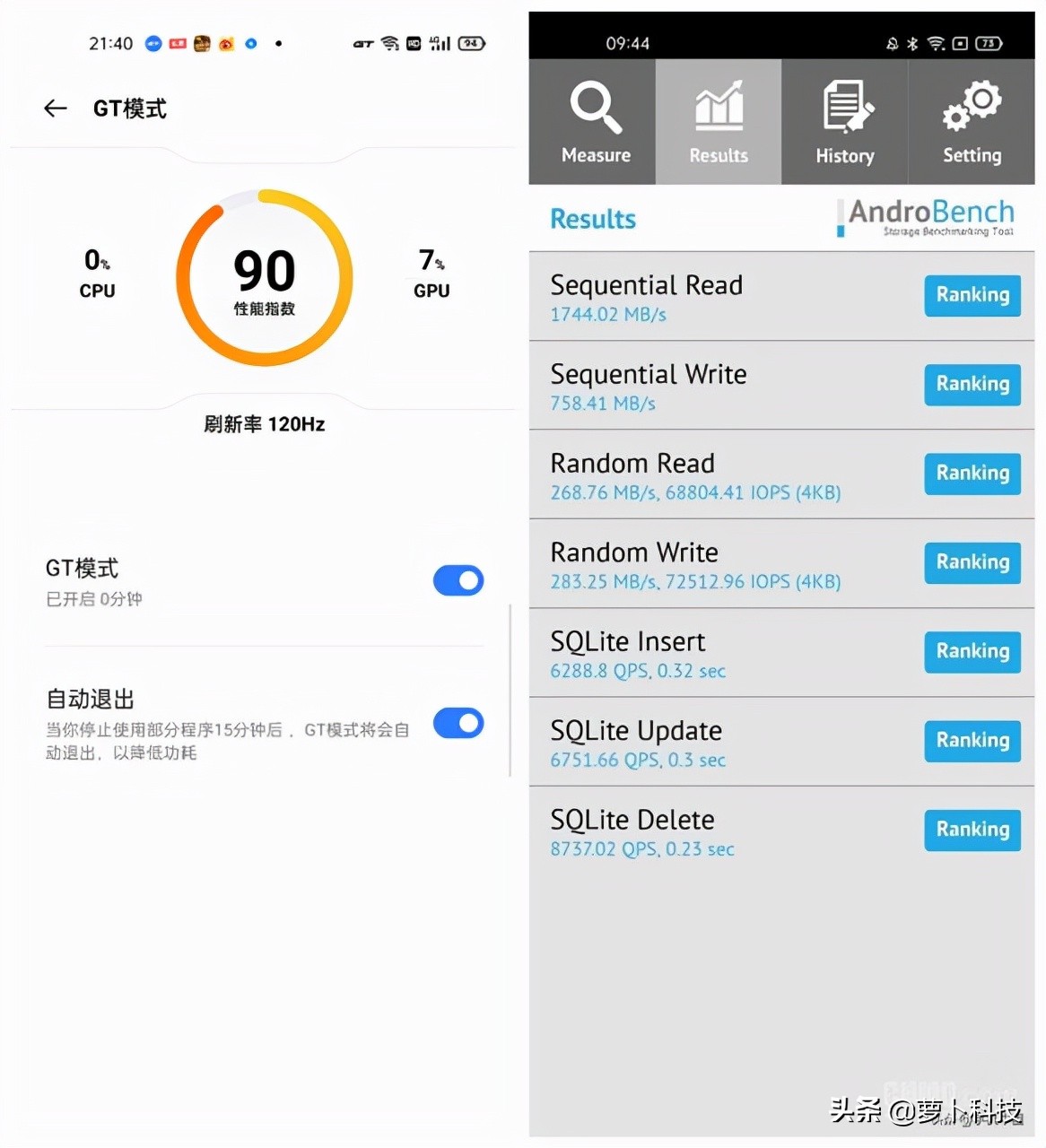Disable the GT模式 switch
Screen dimensions: 1046x1148
click(x=458, y=580)
